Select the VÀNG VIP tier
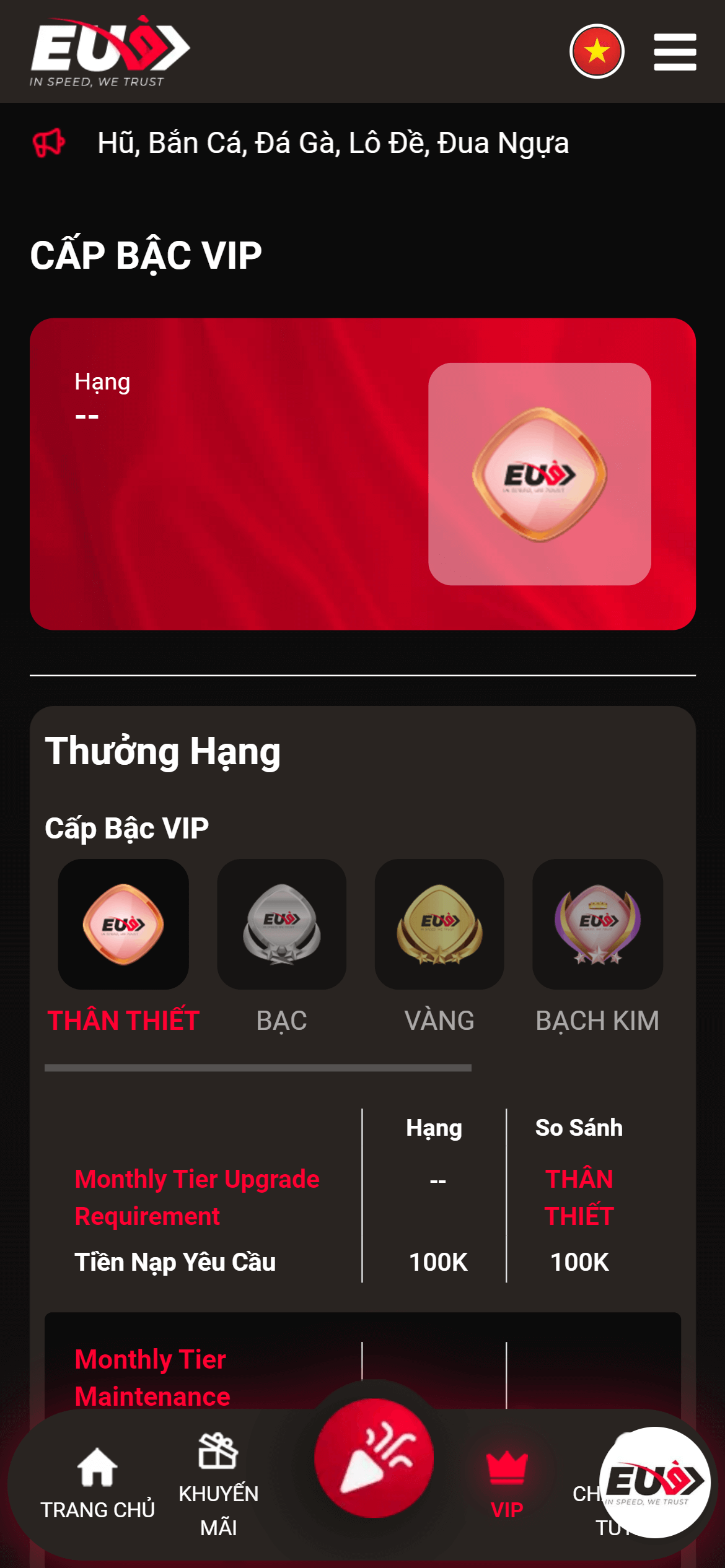 tap(439, 925)
